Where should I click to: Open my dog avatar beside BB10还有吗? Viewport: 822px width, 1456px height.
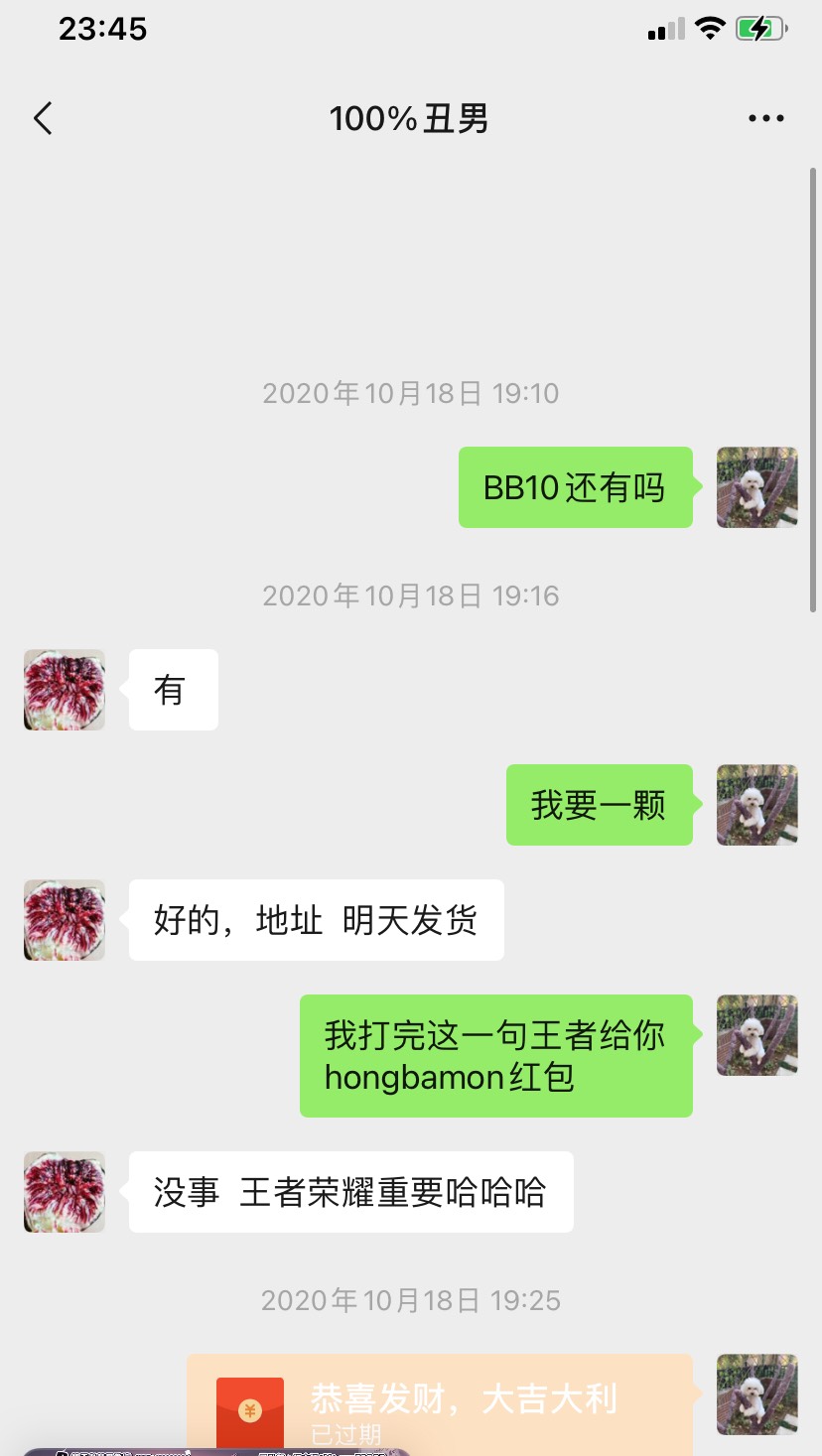pos(756,487)
